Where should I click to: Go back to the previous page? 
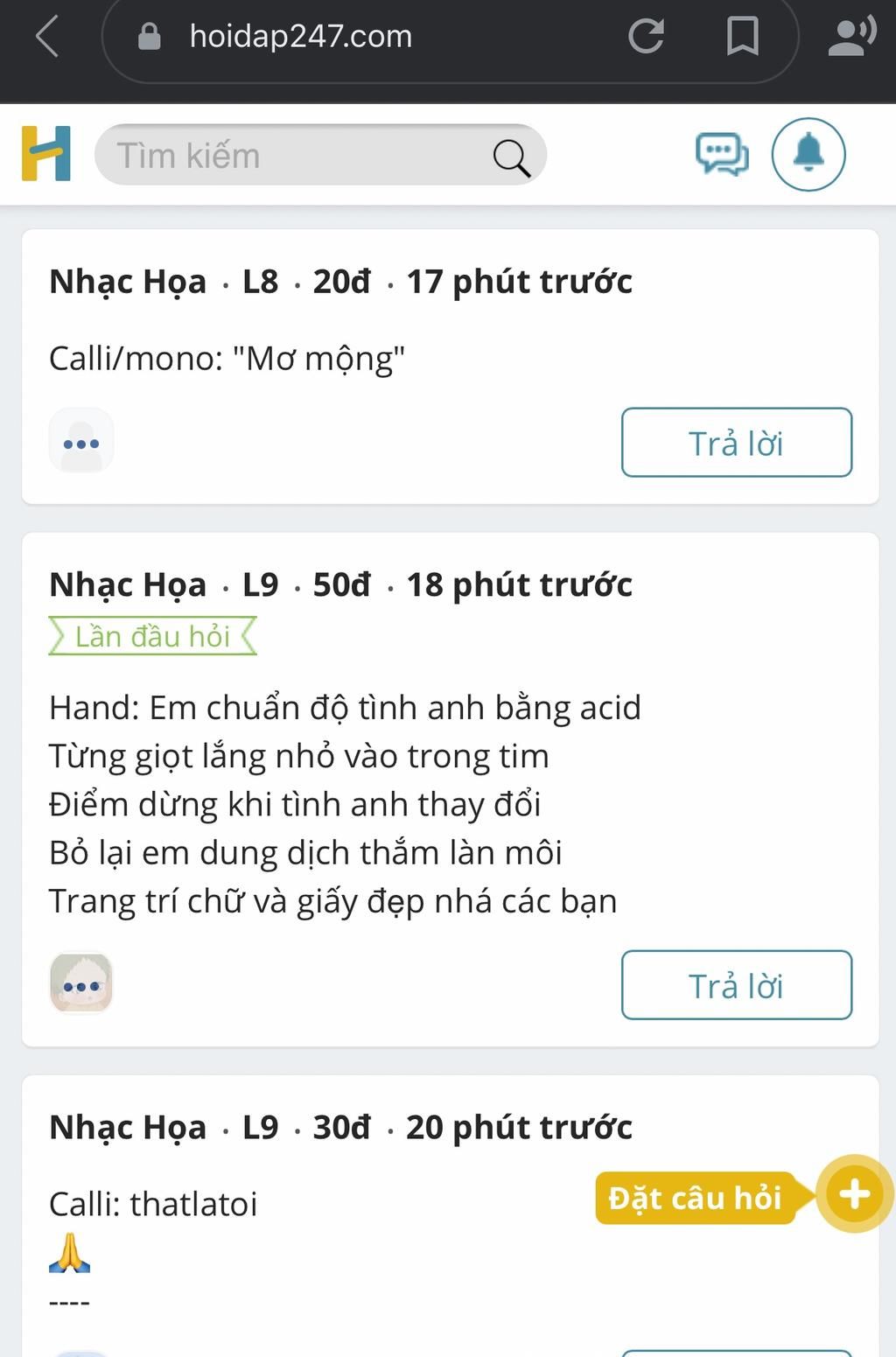(48, 37)
